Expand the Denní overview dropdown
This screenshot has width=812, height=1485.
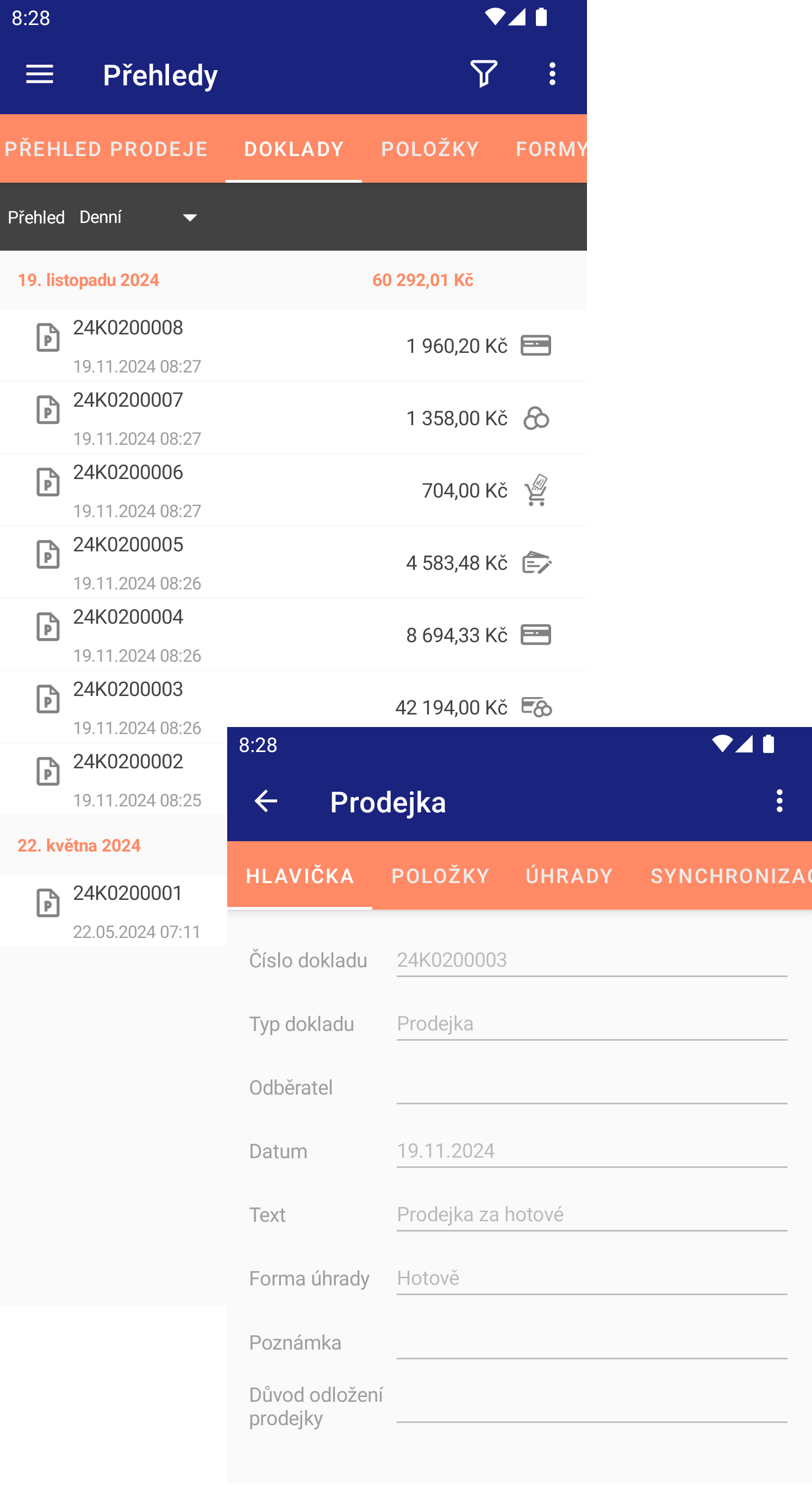click(139, 218)
